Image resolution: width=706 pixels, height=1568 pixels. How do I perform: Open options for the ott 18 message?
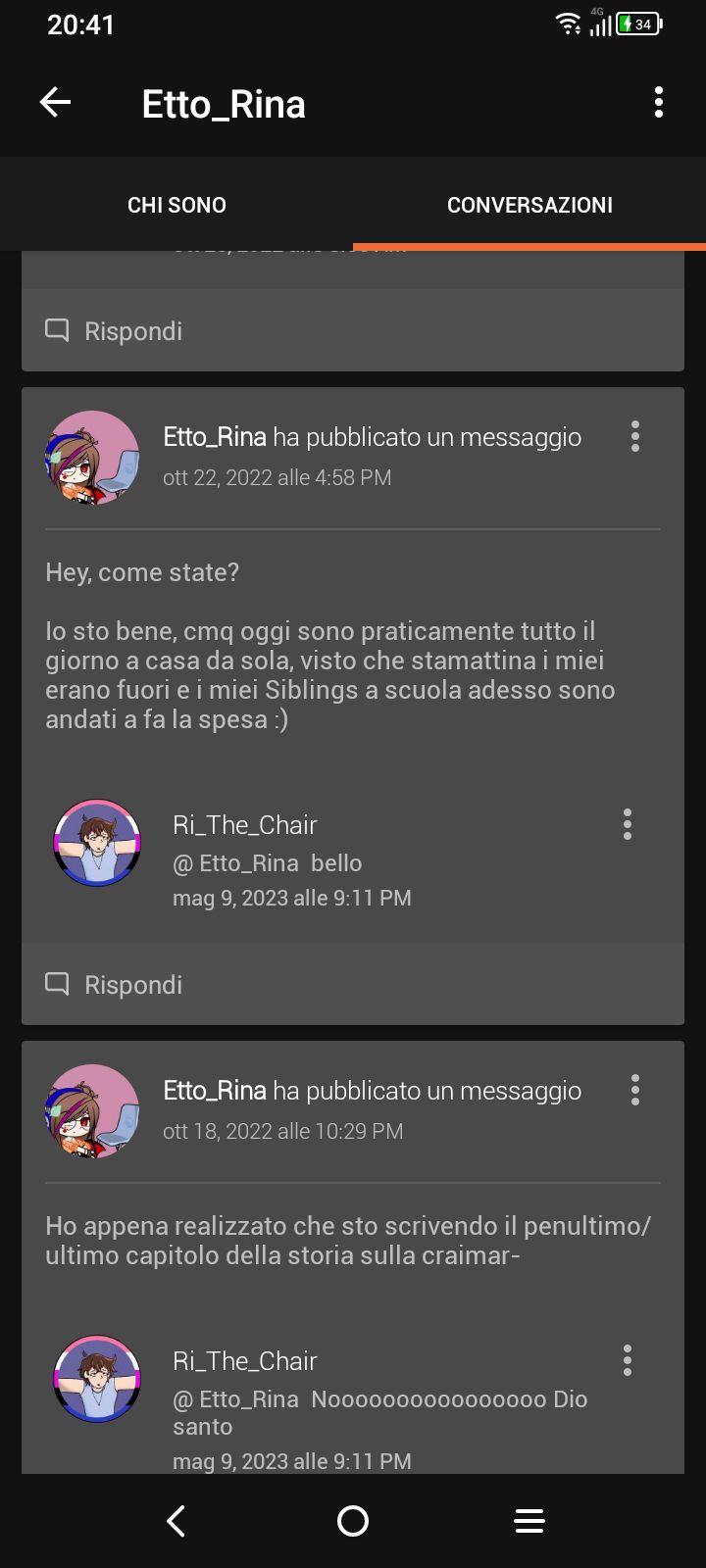pyautogui.click(x=635, y=1090)
